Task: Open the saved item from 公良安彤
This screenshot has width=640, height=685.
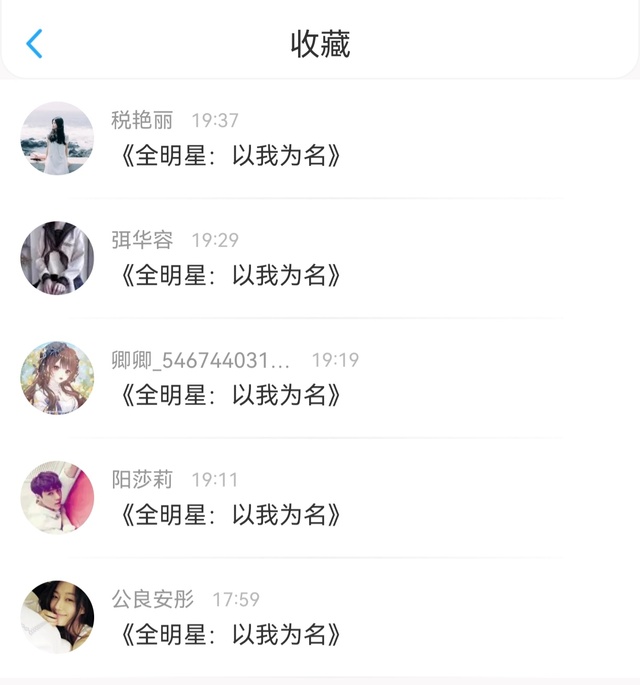Action: click(230, 635)
